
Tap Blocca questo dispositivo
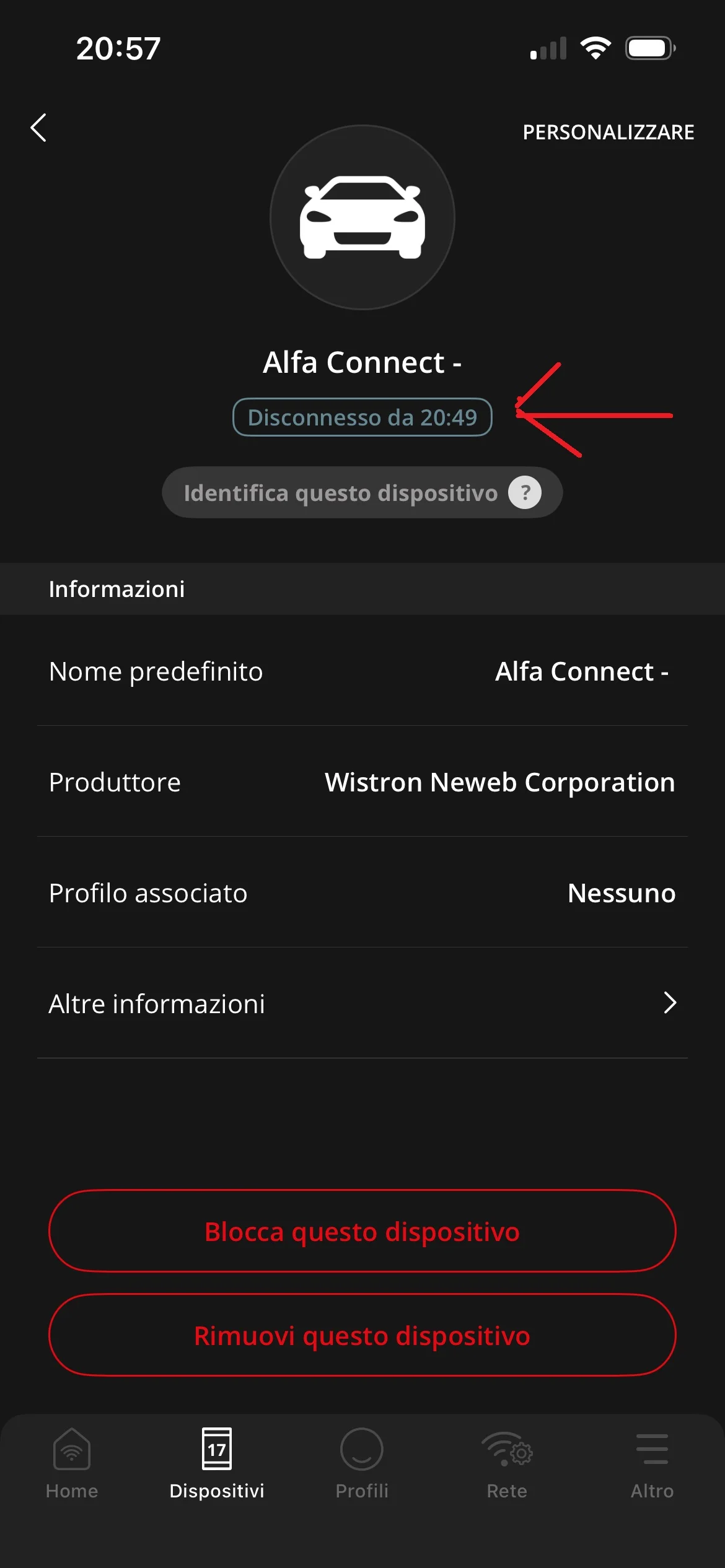click(362, 1231)
